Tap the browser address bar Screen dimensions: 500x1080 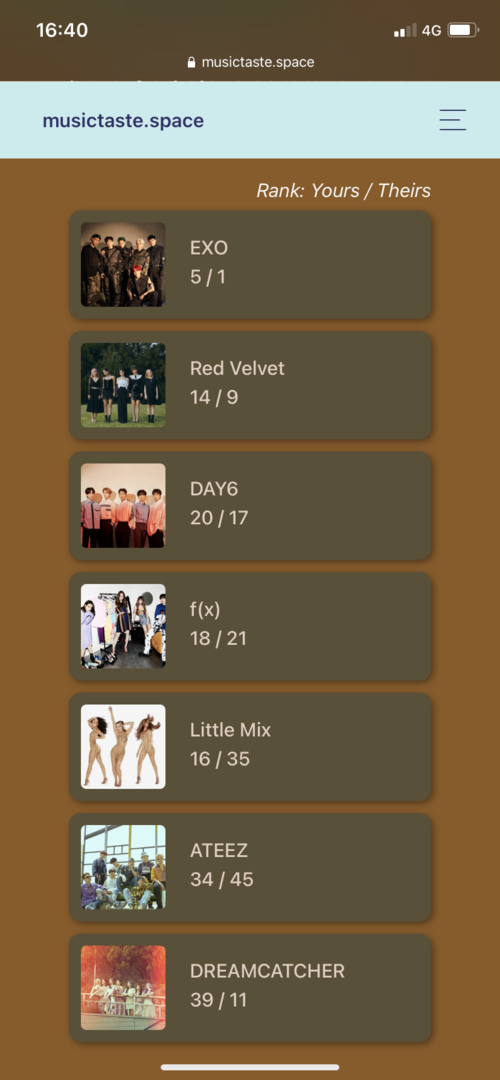pos(250,63)
